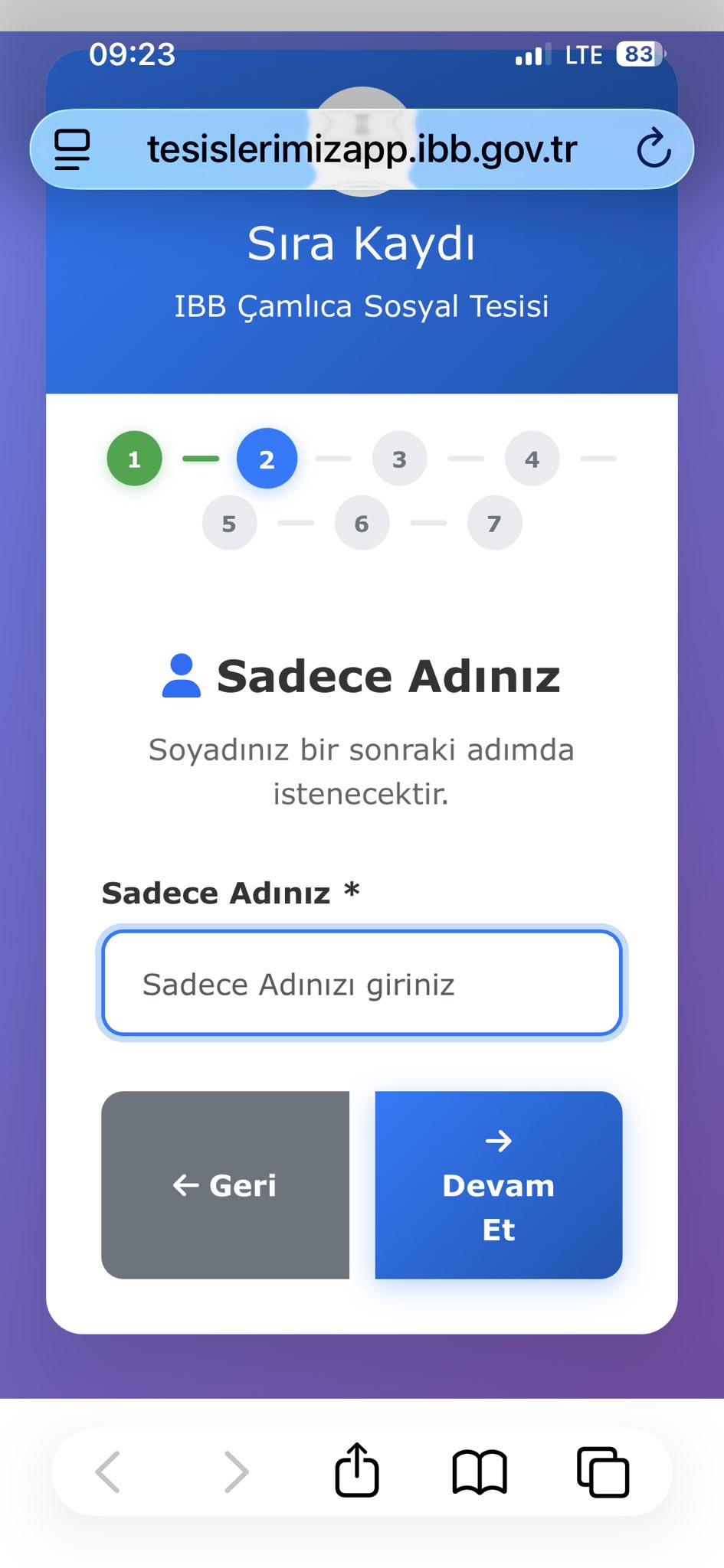
Task: Open Safari page settings menu
Action: click(72, 149)
